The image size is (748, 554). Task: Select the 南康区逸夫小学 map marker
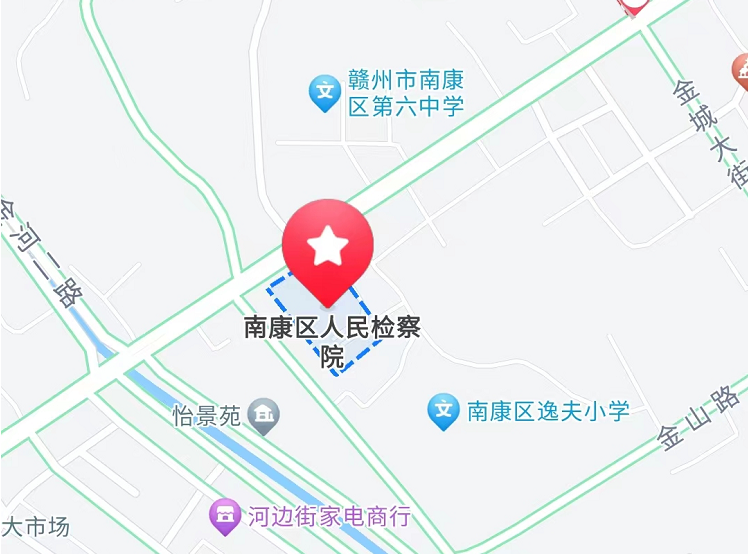pos(443,411)
